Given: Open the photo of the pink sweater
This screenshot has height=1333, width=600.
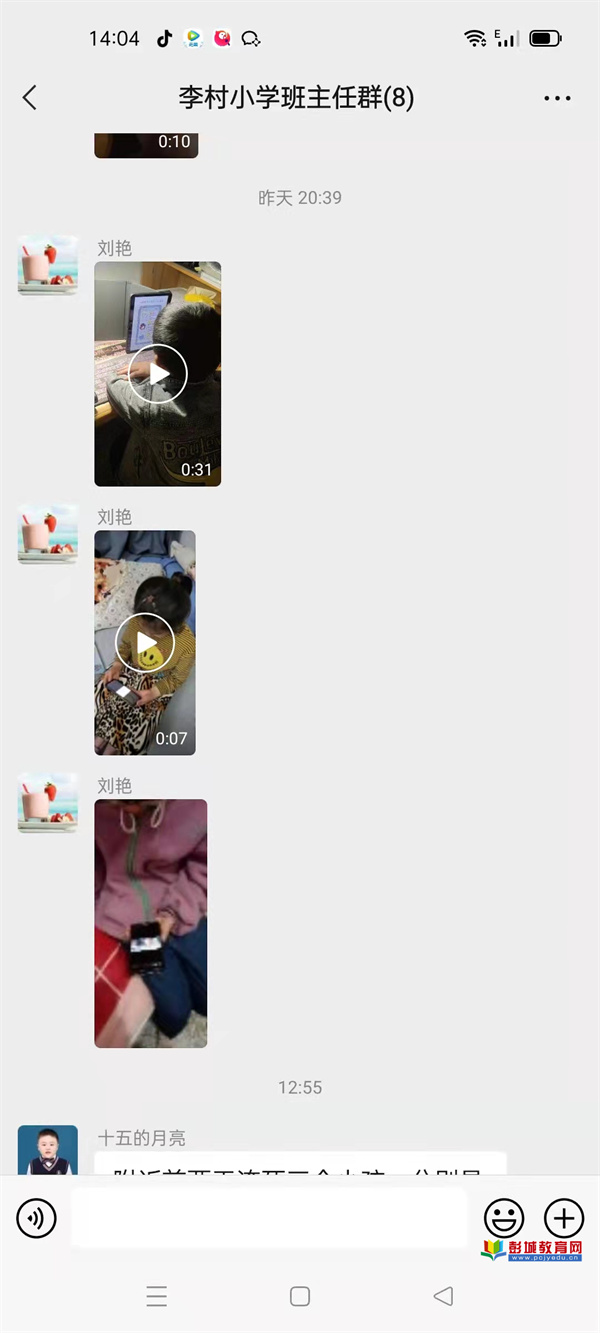Looking at the screenshot, I should click(151, 923).
